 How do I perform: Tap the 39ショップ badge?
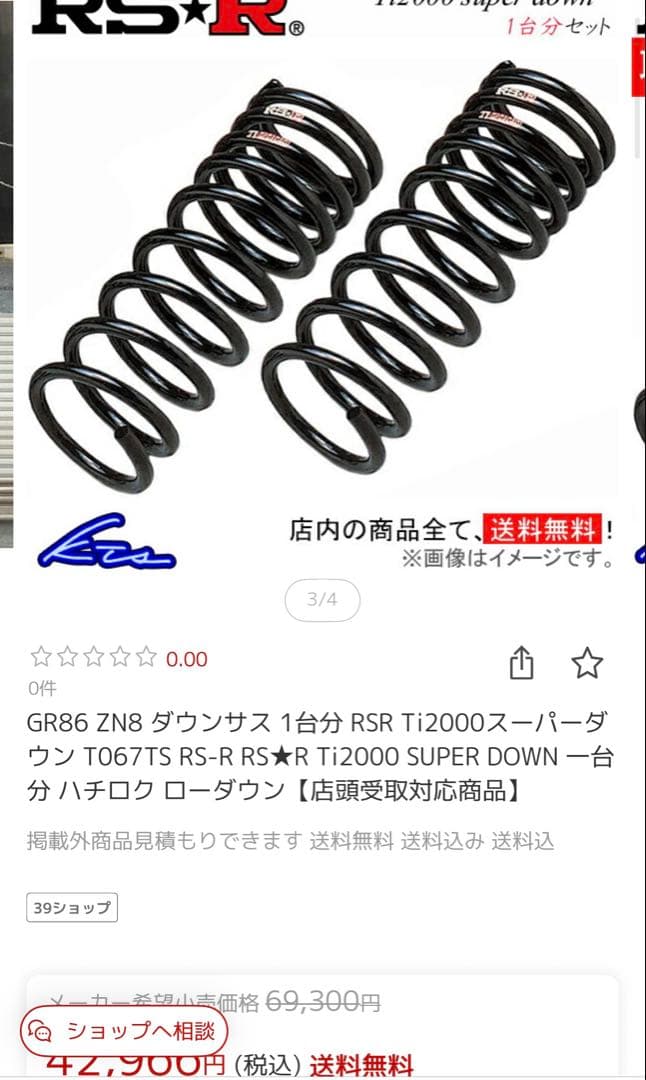pyautogui.click(x=72, y=908)
